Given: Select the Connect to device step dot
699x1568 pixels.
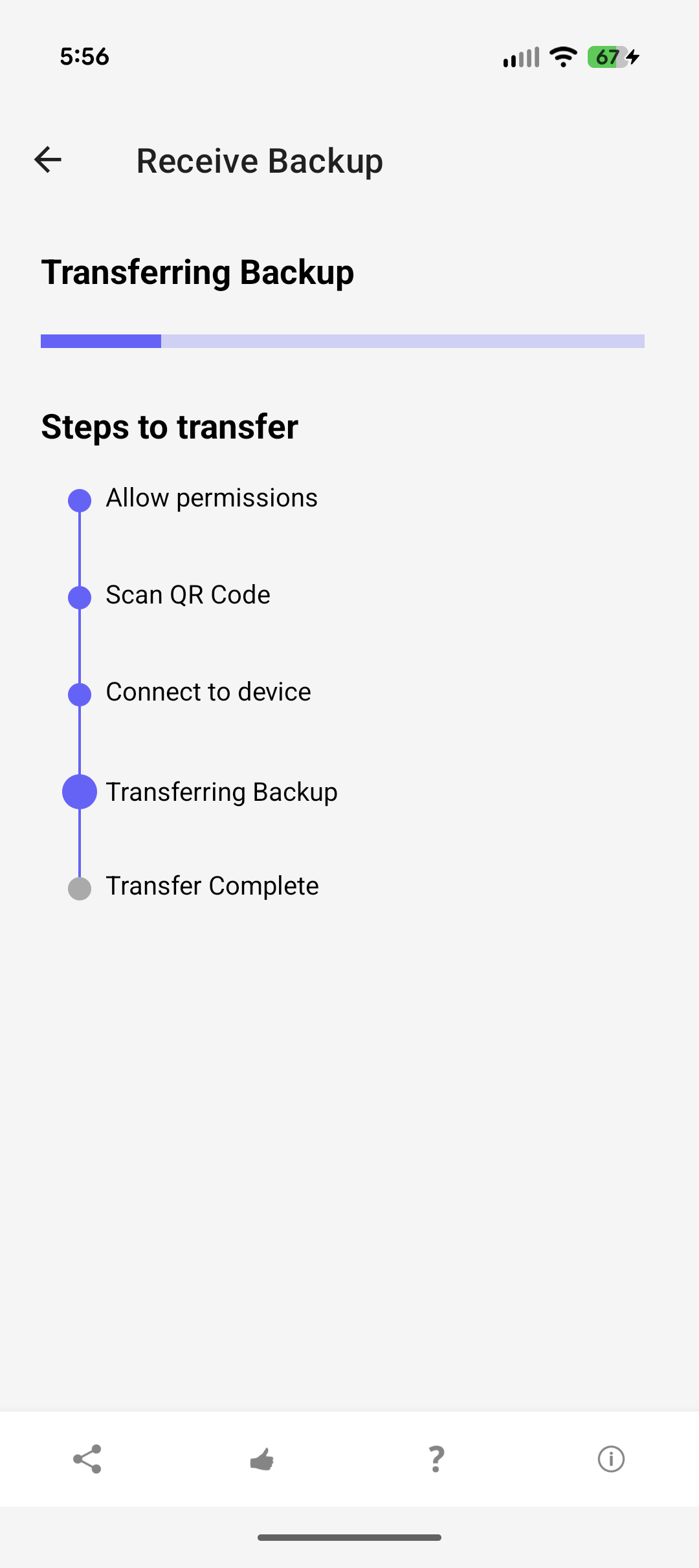Looking at the screenshot, I should tap(80, 694).
